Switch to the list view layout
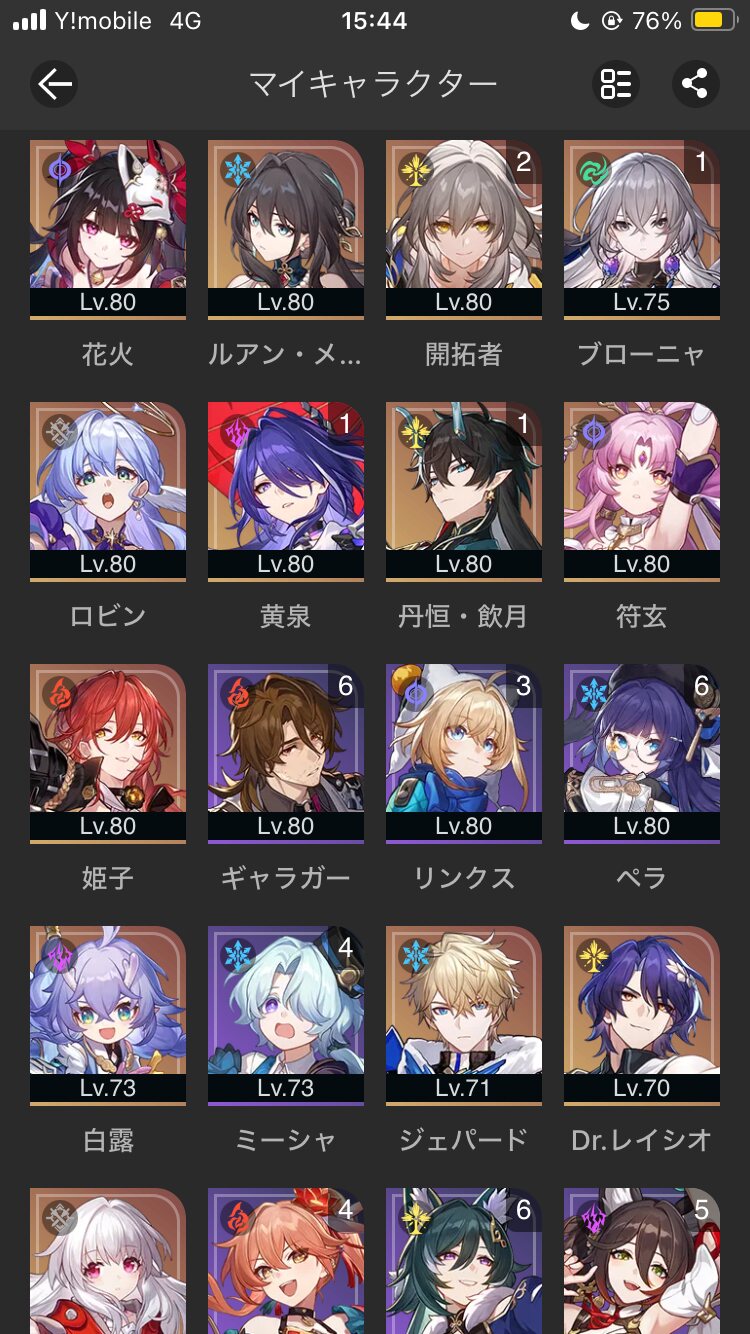This screenshot has height=1334, width=750. pos(616,84)
